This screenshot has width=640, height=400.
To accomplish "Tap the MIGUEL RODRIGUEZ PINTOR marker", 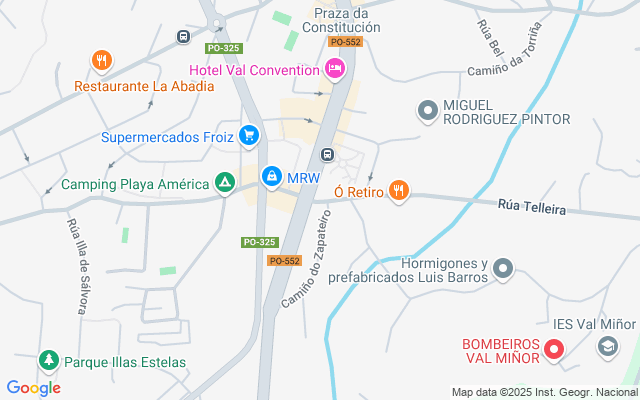I will point(428,110).
